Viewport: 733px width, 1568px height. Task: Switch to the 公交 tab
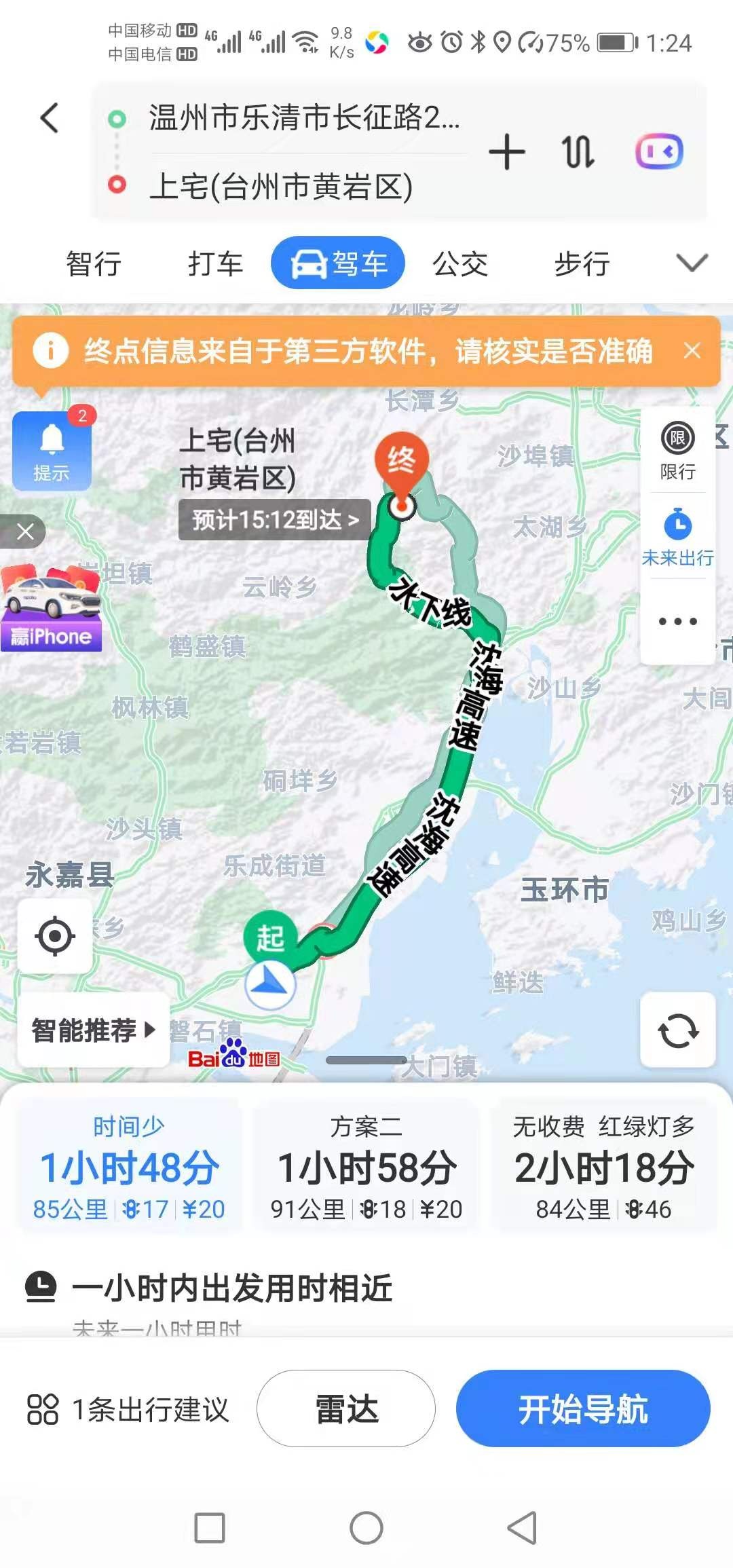pos(460,263)
